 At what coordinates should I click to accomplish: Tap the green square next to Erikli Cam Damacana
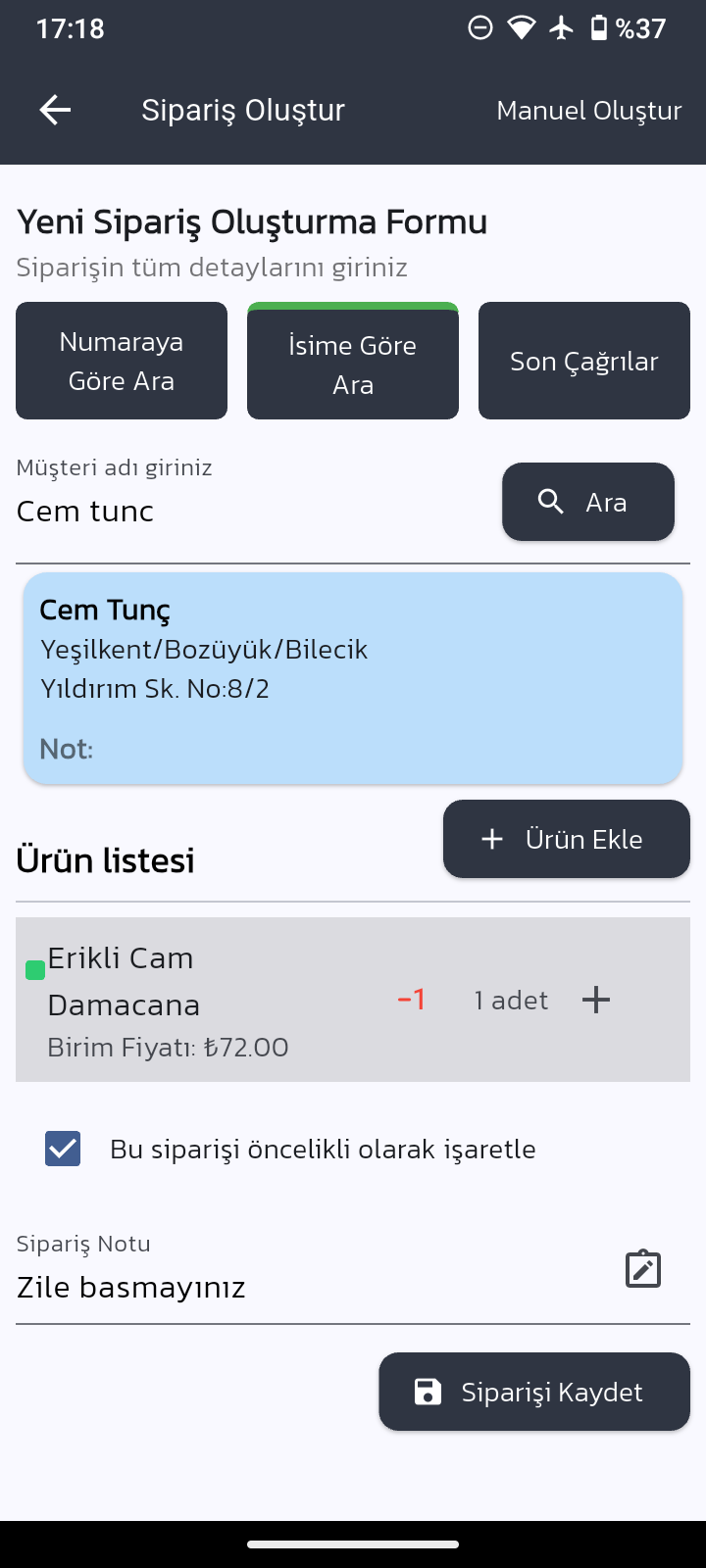pos(34,970)
